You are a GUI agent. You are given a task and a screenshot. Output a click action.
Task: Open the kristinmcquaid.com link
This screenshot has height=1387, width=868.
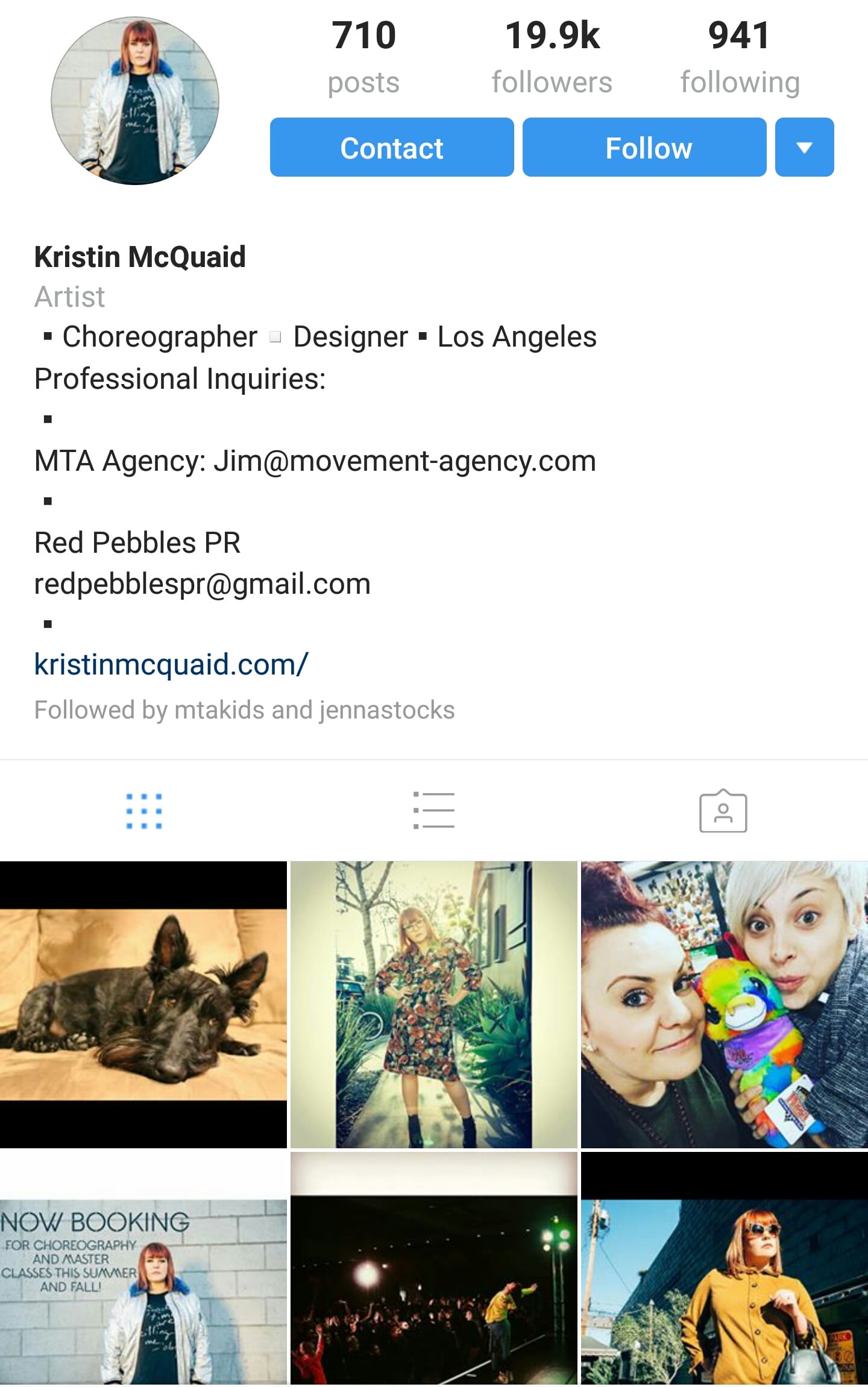171,664
